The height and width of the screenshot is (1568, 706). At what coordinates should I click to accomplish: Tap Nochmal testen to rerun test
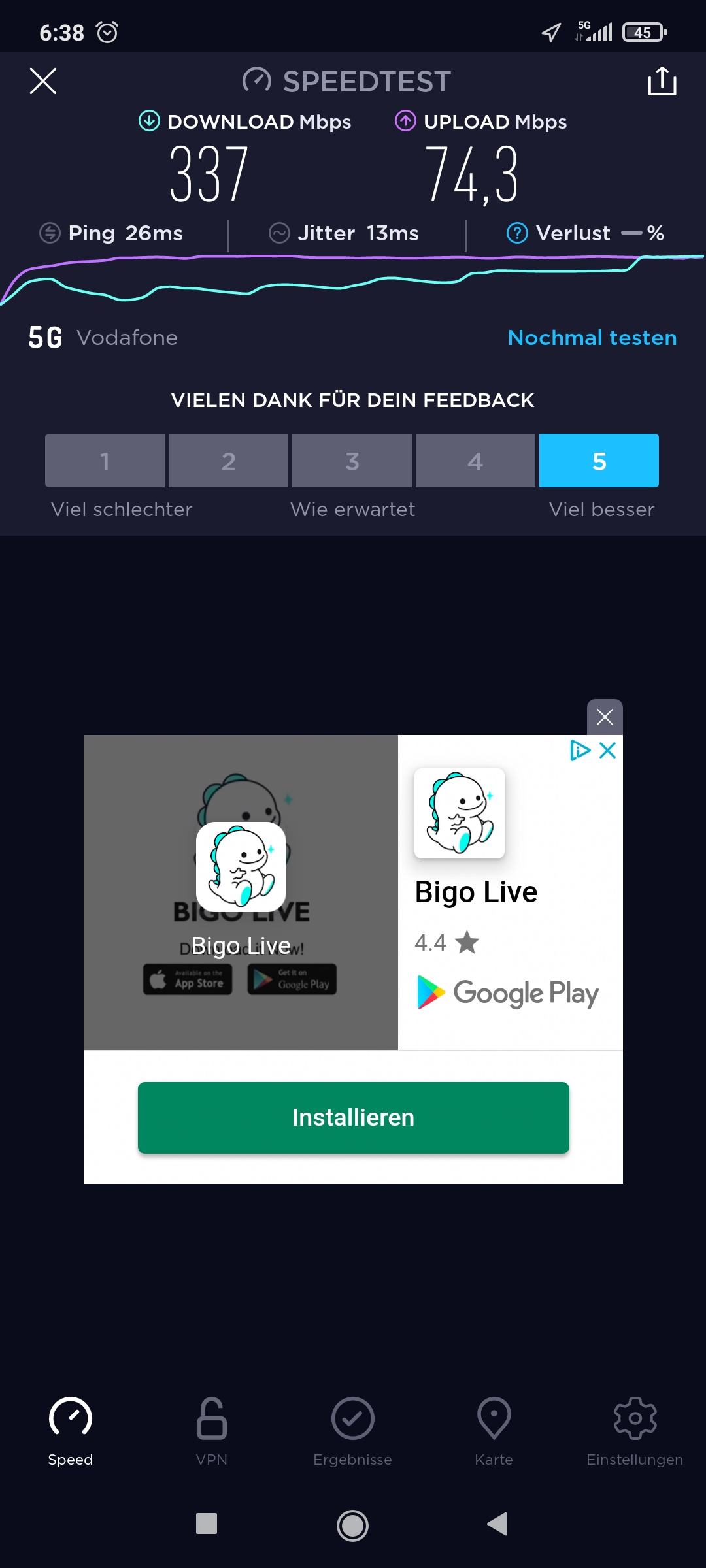[592, 338]
